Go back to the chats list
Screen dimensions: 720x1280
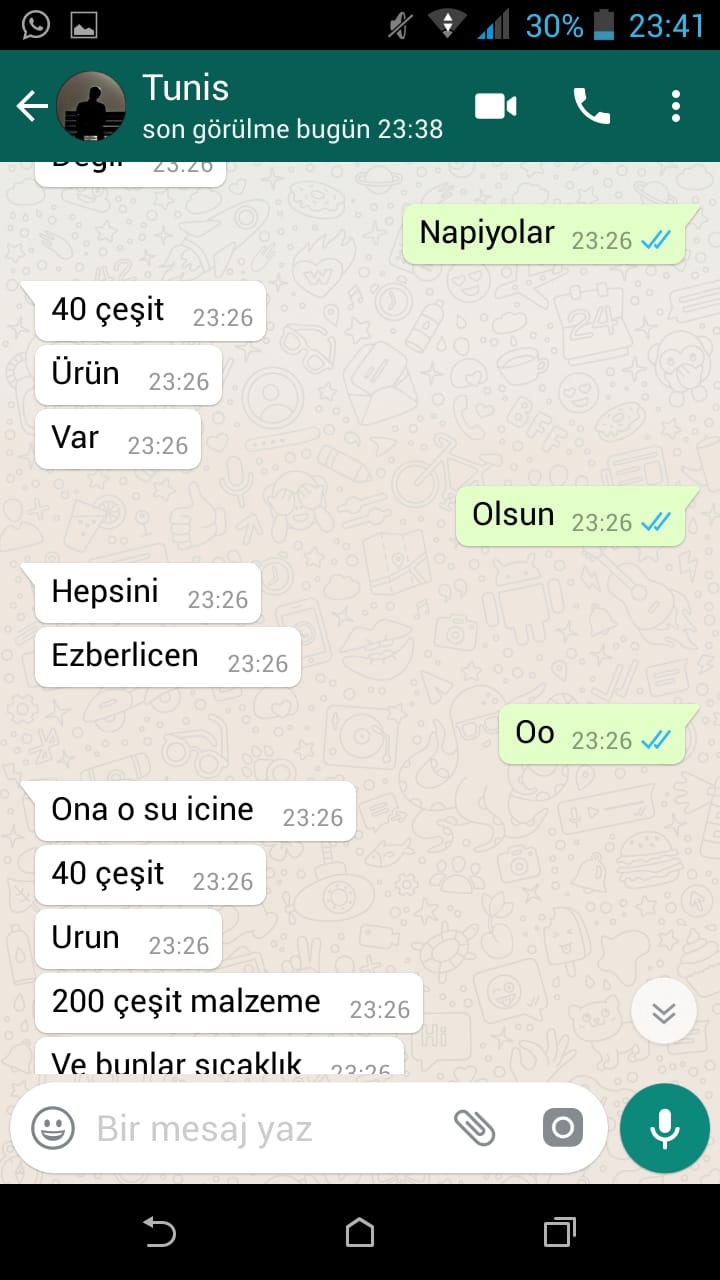pos(32,106)
